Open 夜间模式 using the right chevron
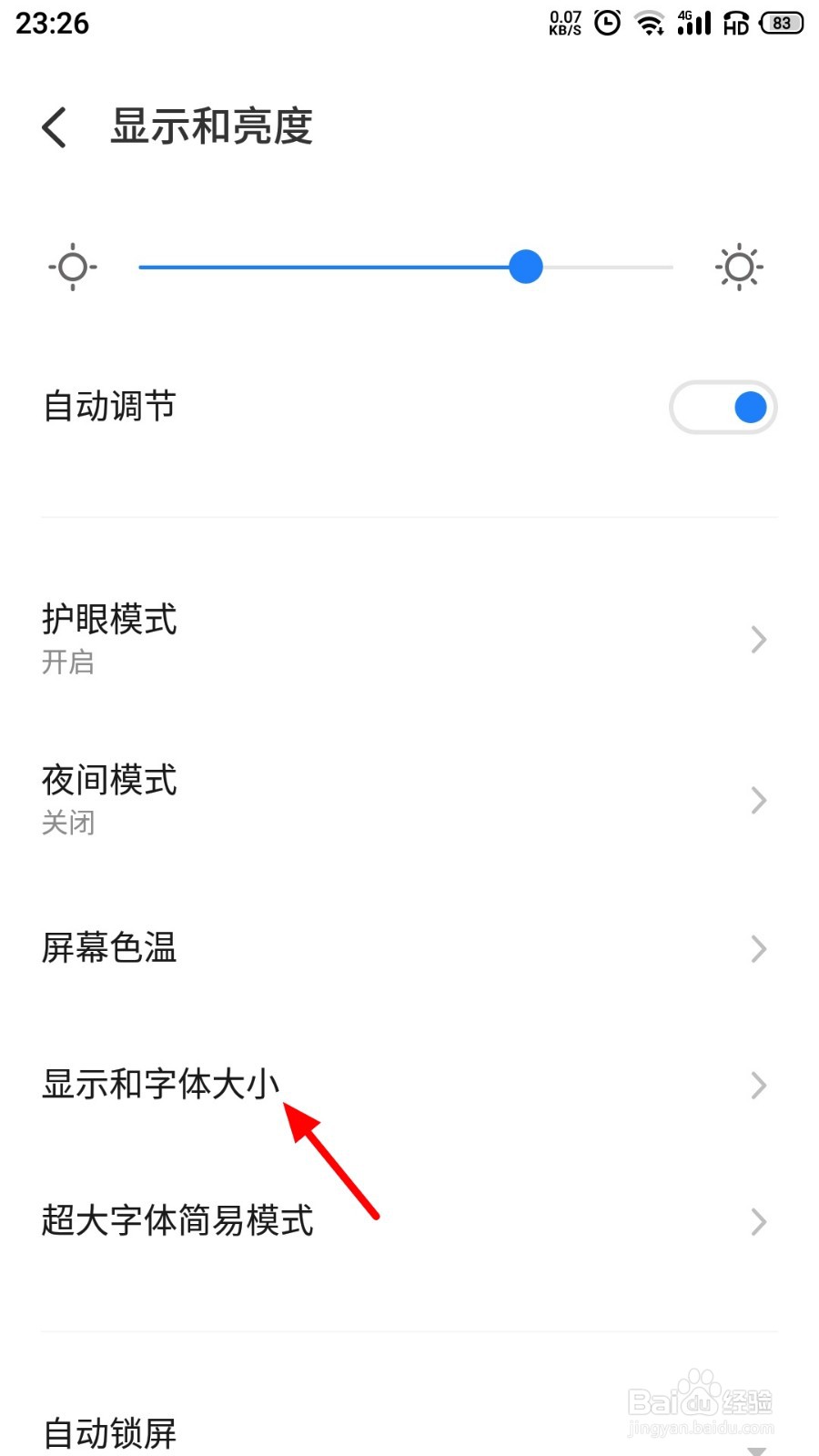Image resolution: width=819 pixels, height=1456 pixels. click(758, 800)
